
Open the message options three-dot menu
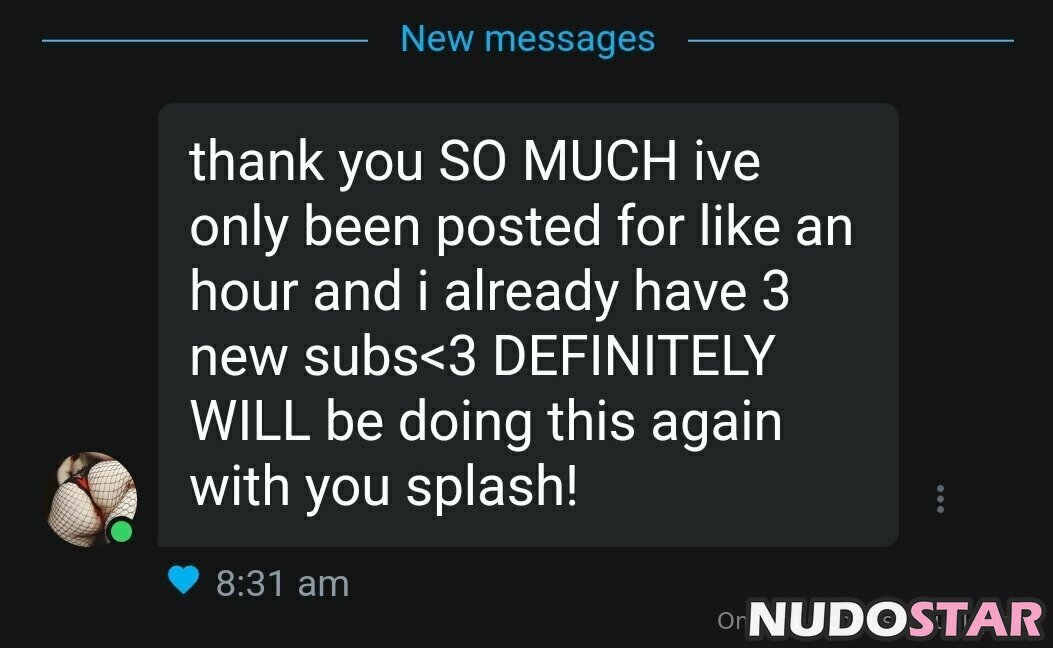[939, 500]
